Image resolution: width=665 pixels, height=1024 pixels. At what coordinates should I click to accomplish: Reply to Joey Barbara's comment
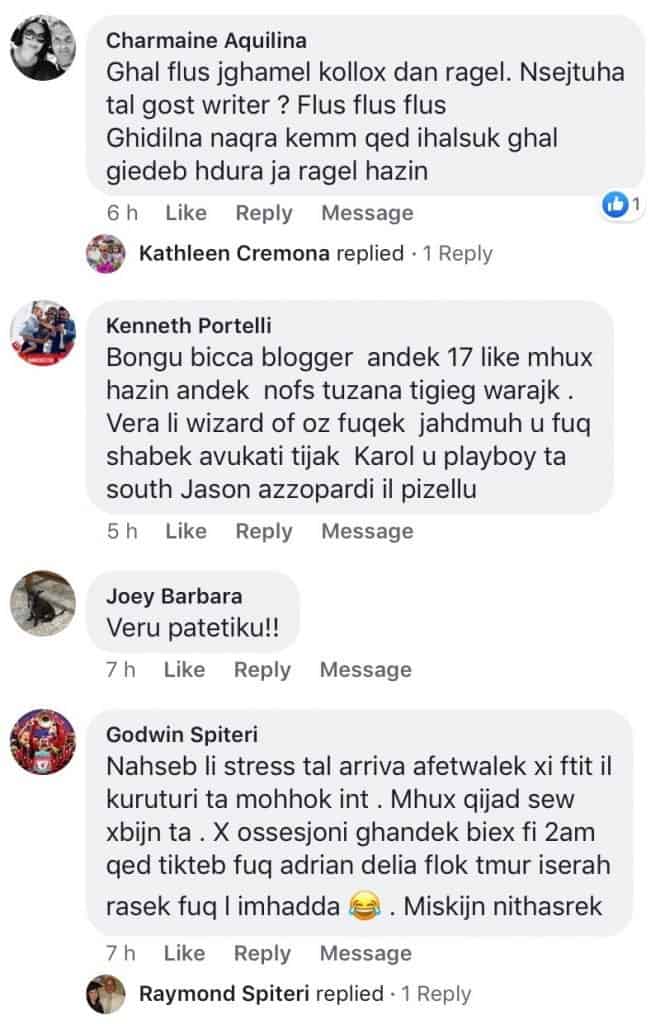tap(262, 670)
